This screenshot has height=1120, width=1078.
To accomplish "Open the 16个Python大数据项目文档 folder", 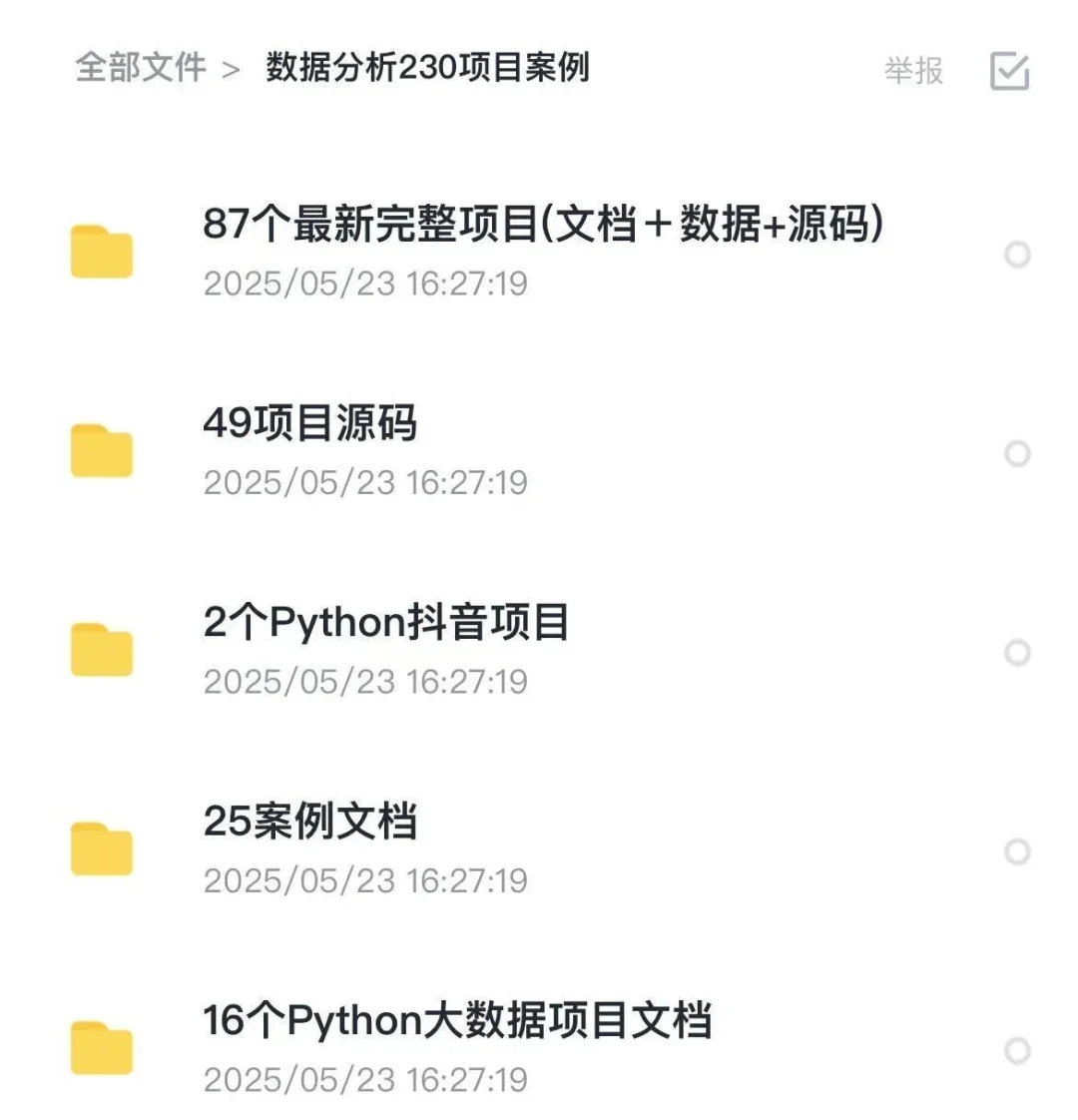I will click(x=457, y=1020).
